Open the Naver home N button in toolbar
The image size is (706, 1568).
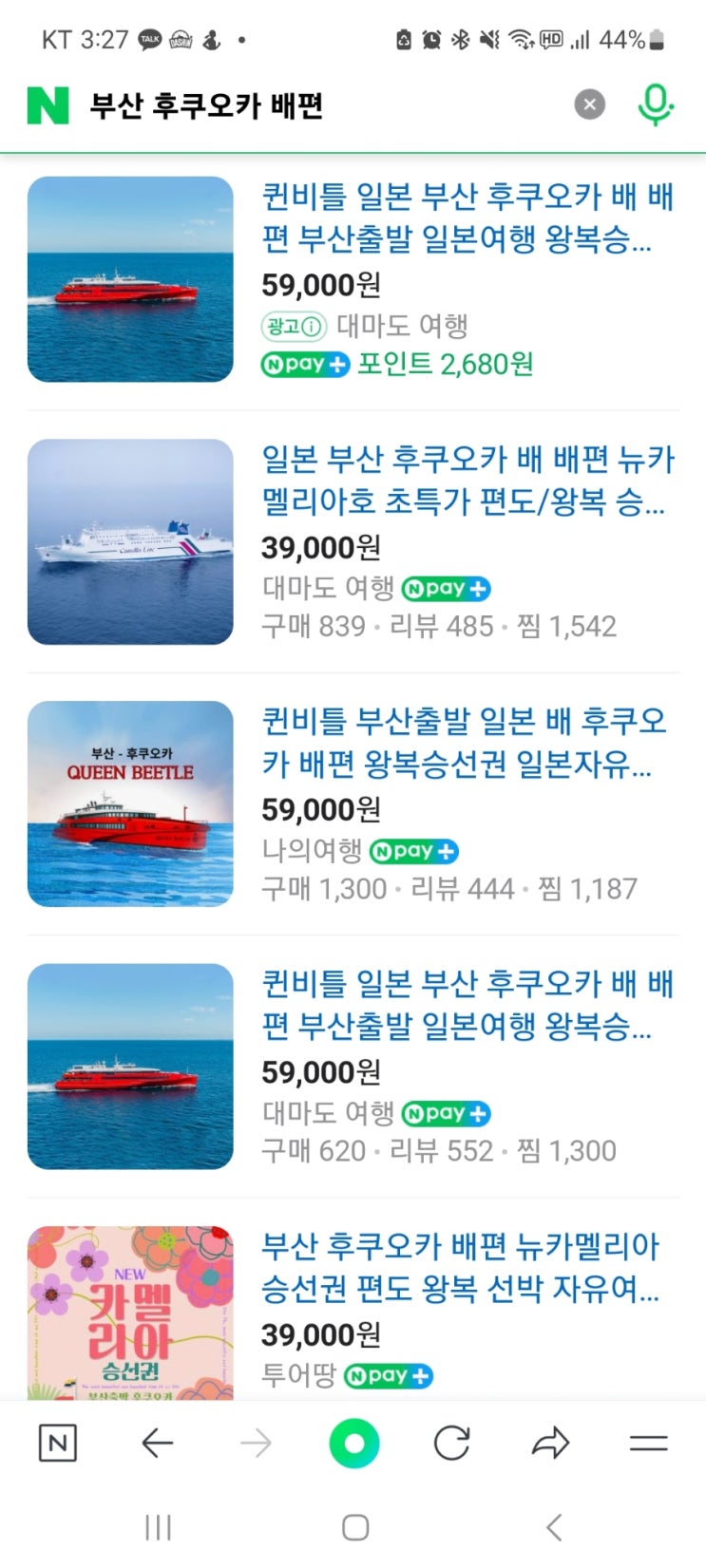click(57, 1444)
